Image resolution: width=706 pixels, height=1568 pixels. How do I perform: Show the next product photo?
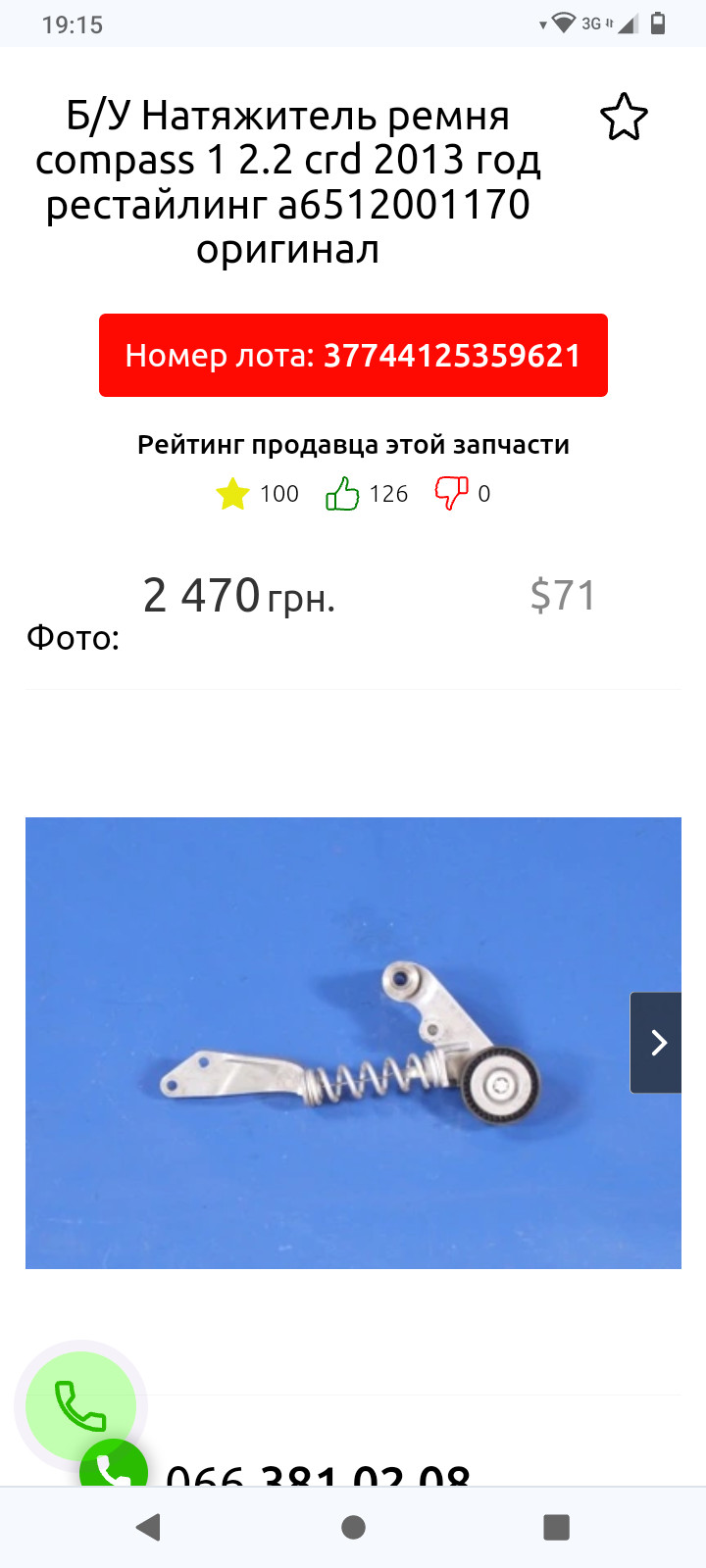655,1042
